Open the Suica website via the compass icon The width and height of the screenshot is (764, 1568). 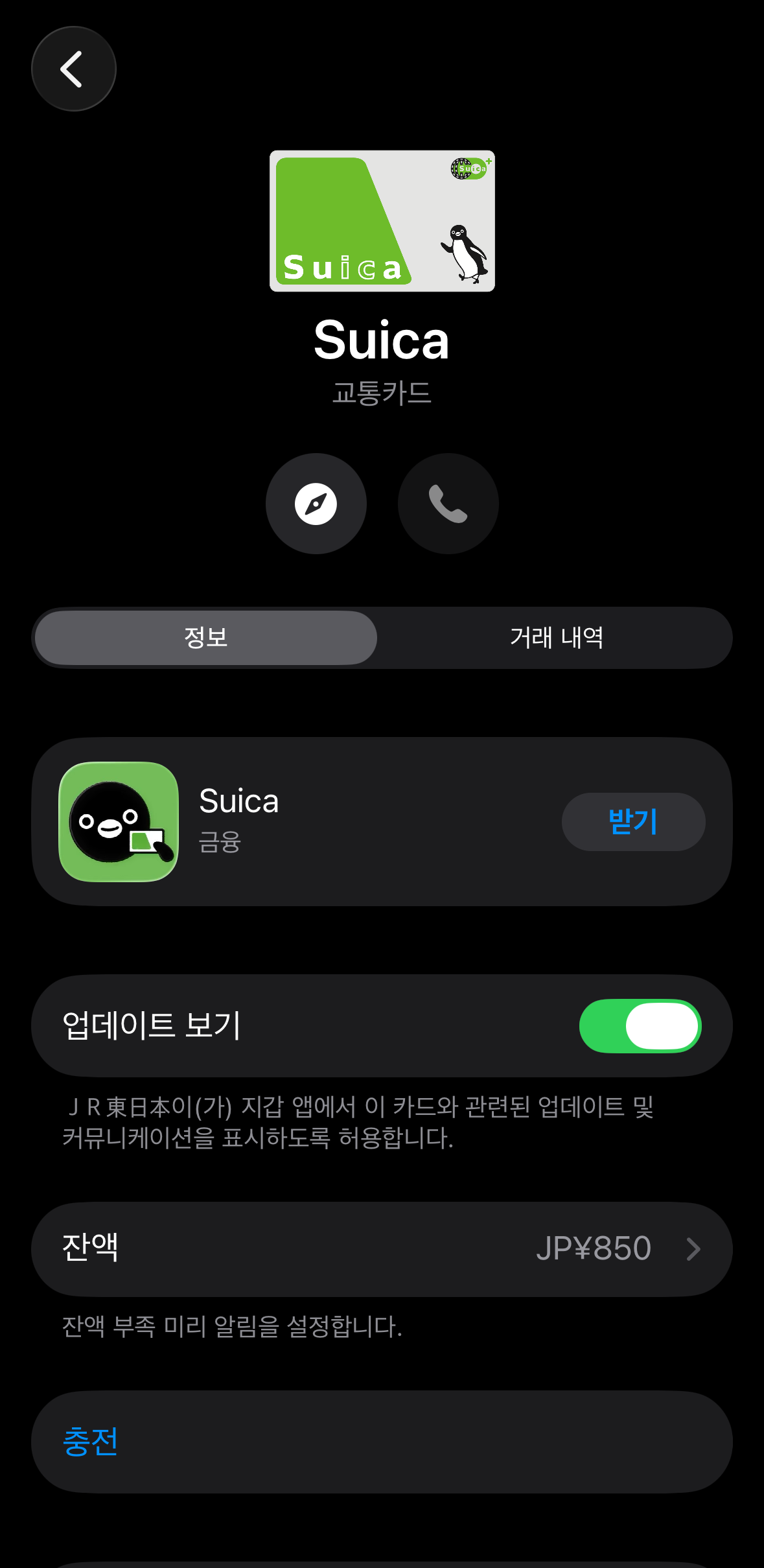(316, 504)
